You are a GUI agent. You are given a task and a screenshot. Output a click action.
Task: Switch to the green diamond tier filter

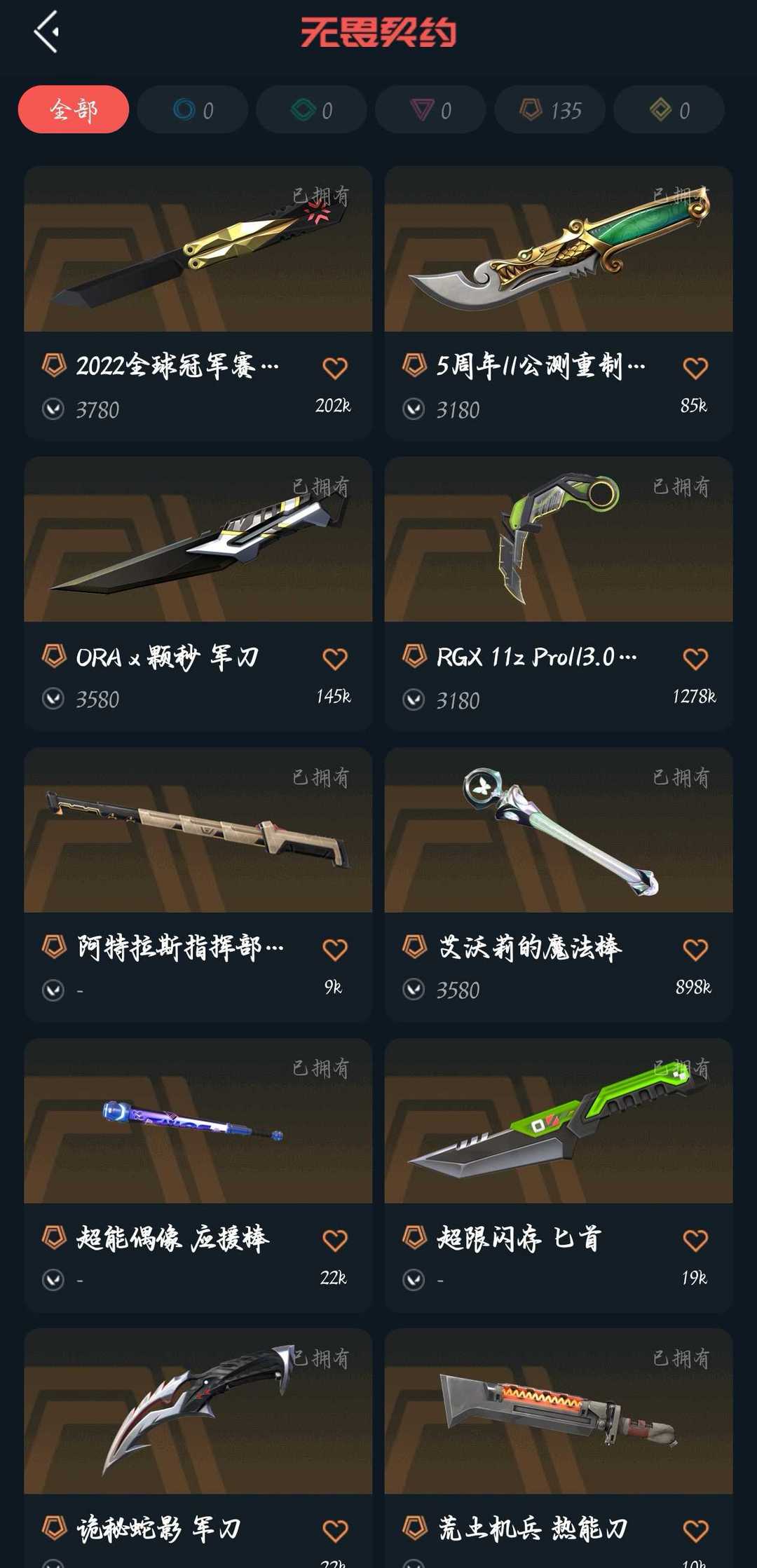[311, 110]
